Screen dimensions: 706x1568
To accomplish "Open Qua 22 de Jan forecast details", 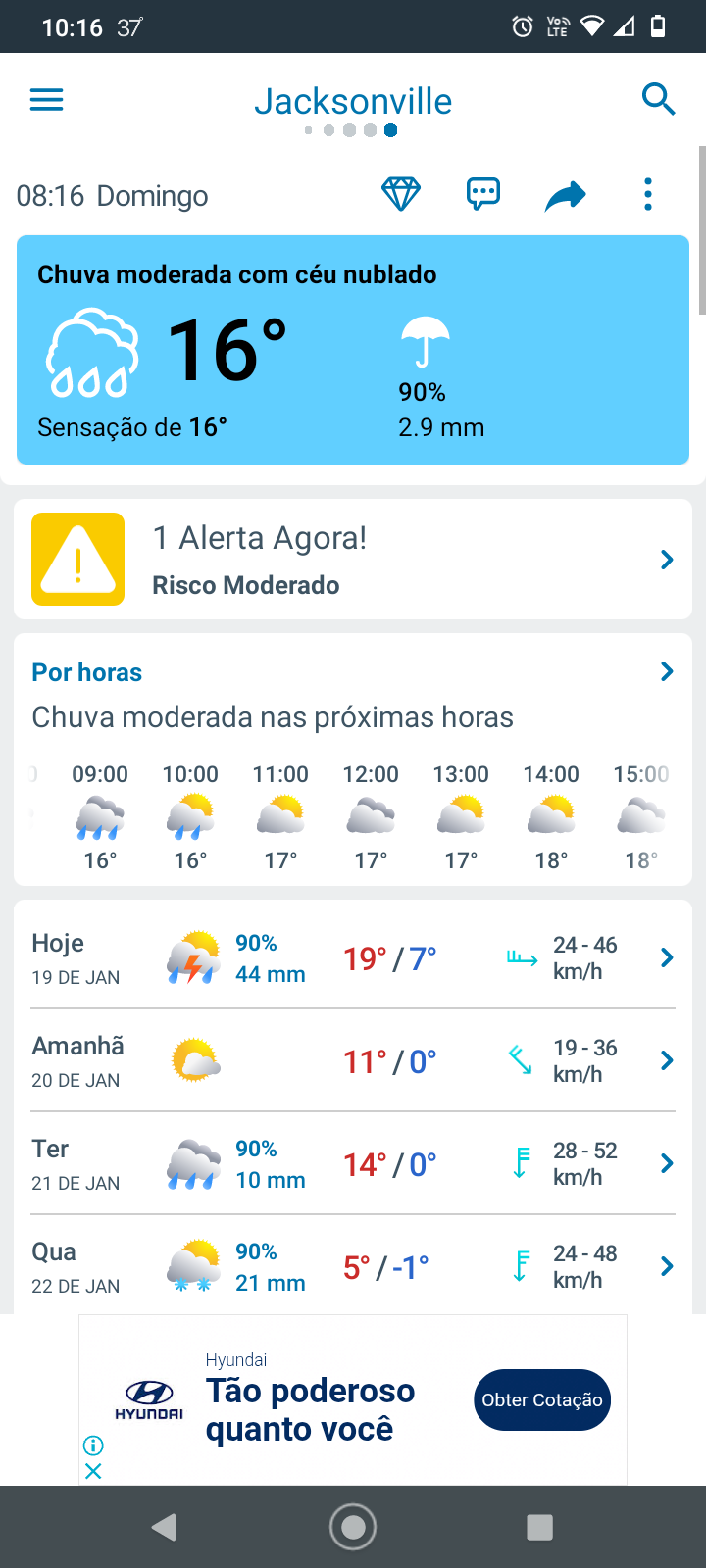I will tap(353, 1266).
